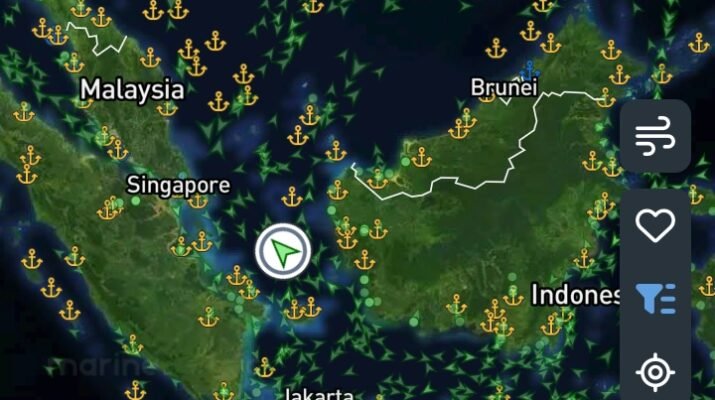
Task: Open the vessel filter options
Action: (655, 299)
